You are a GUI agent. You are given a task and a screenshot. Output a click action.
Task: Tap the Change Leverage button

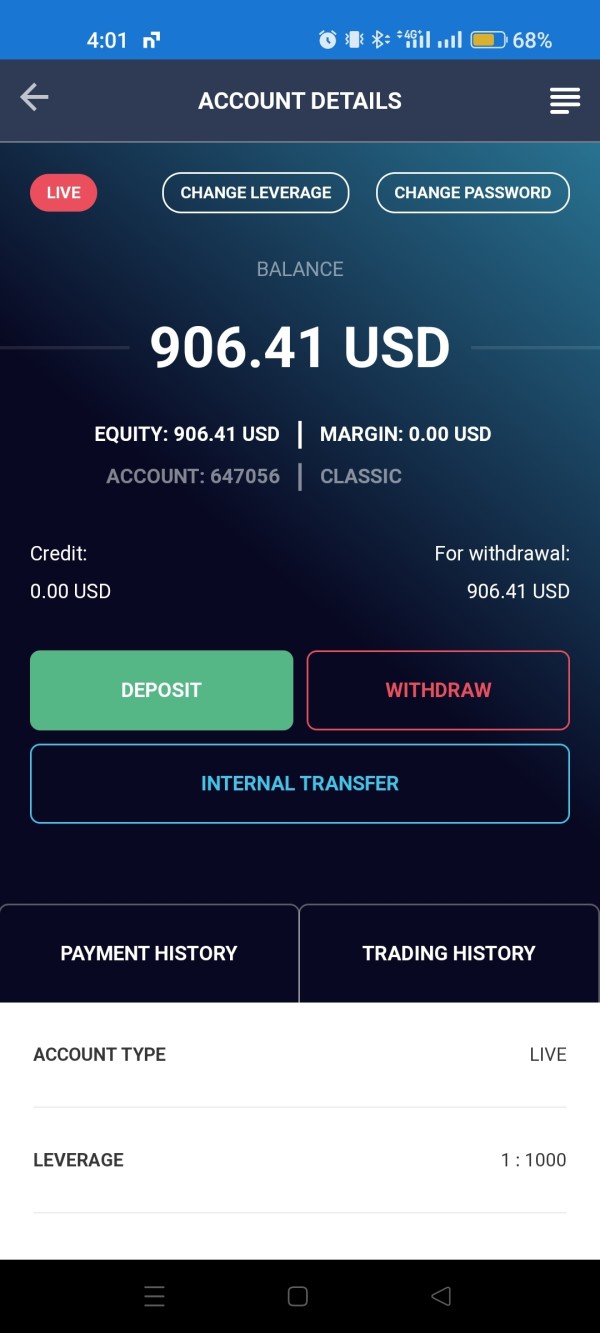click(x=256, y=193)
